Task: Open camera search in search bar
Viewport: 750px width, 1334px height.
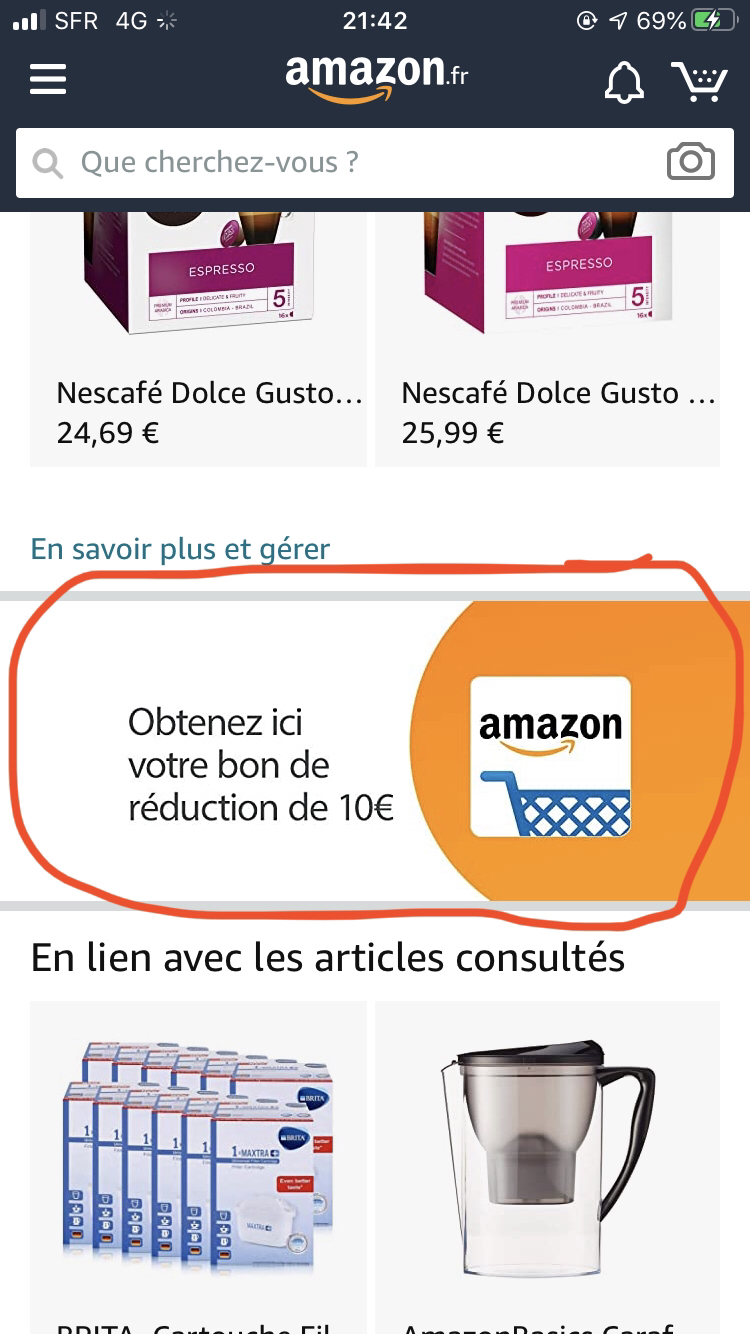Action: [690, 162]
